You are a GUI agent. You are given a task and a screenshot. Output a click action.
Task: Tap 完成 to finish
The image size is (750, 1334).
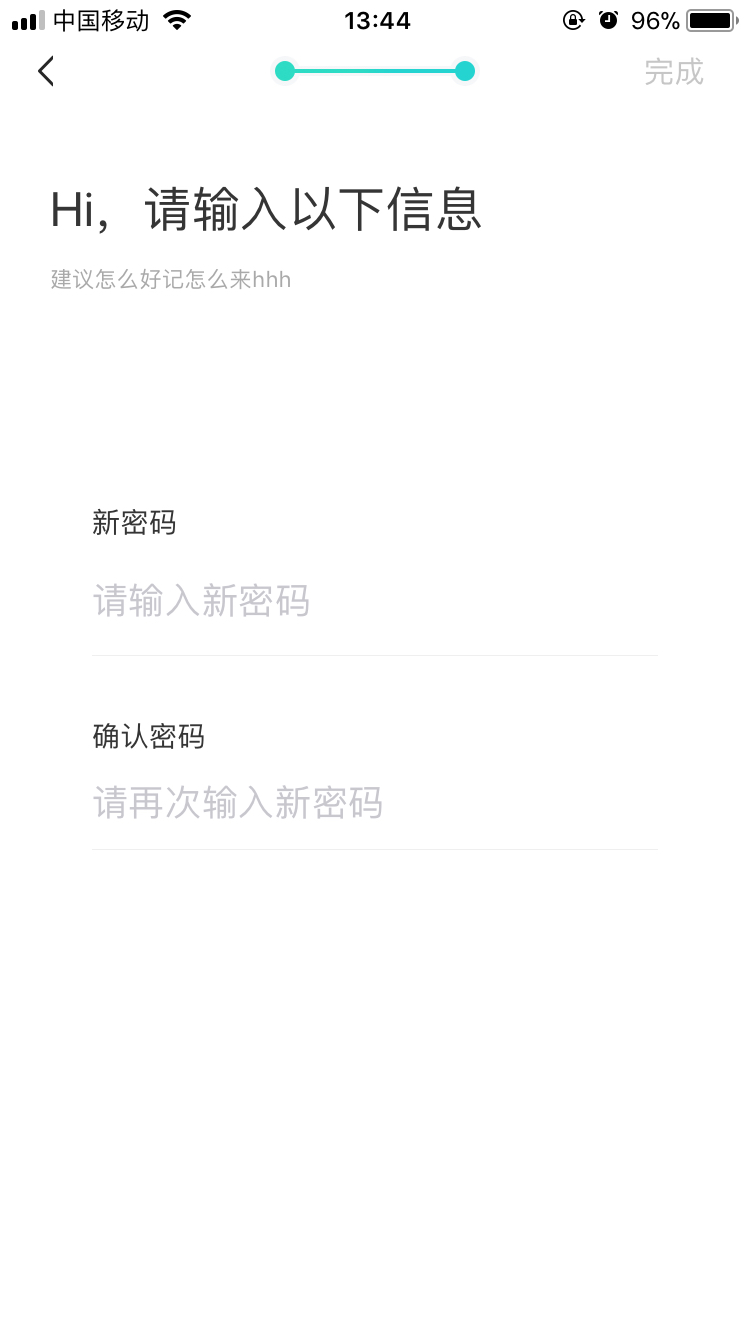click(x=674, y=72)
